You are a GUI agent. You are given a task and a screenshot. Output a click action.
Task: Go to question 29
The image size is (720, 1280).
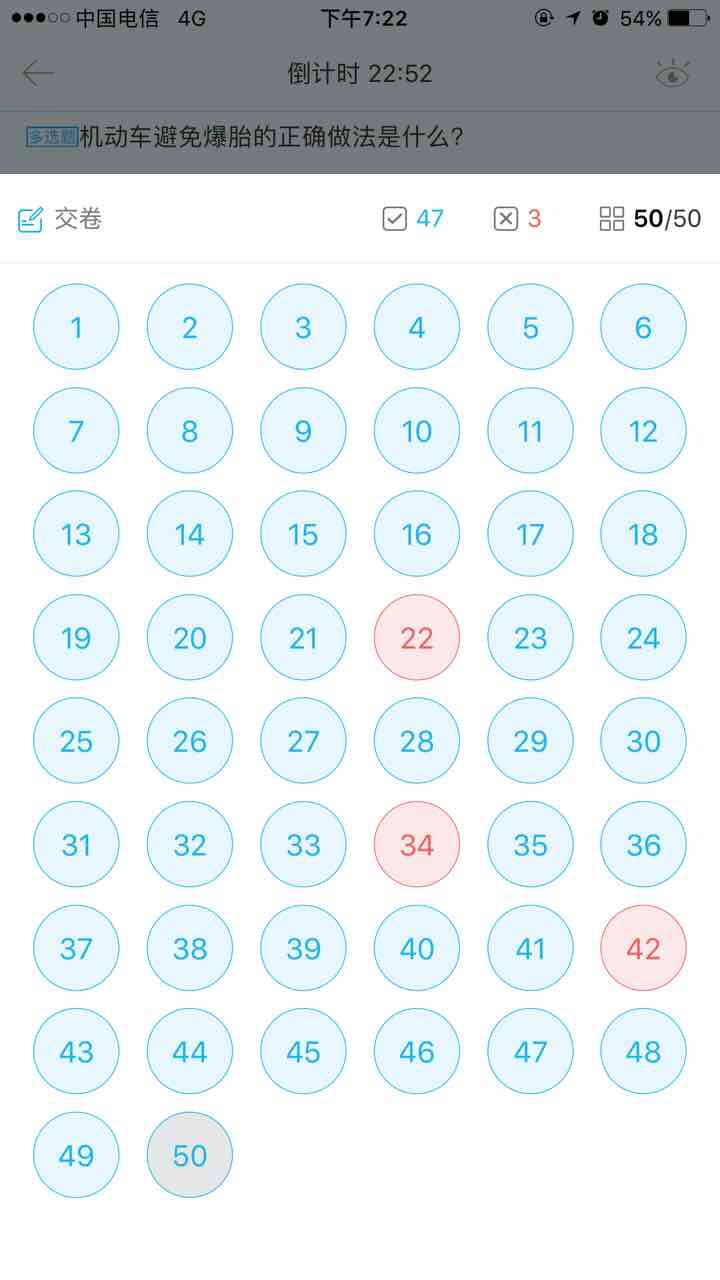530,741
